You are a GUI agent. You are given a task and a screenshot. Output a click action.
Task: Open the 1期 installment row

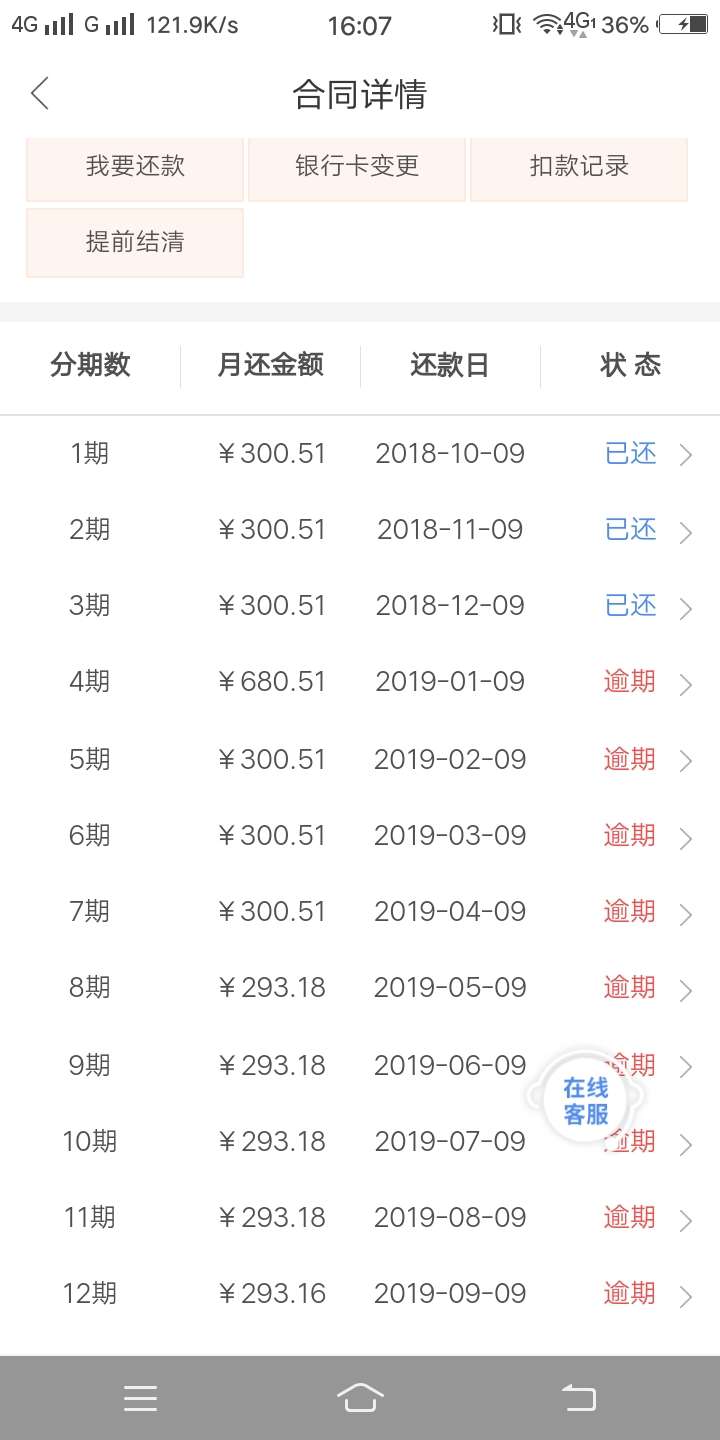coord(360,454)
